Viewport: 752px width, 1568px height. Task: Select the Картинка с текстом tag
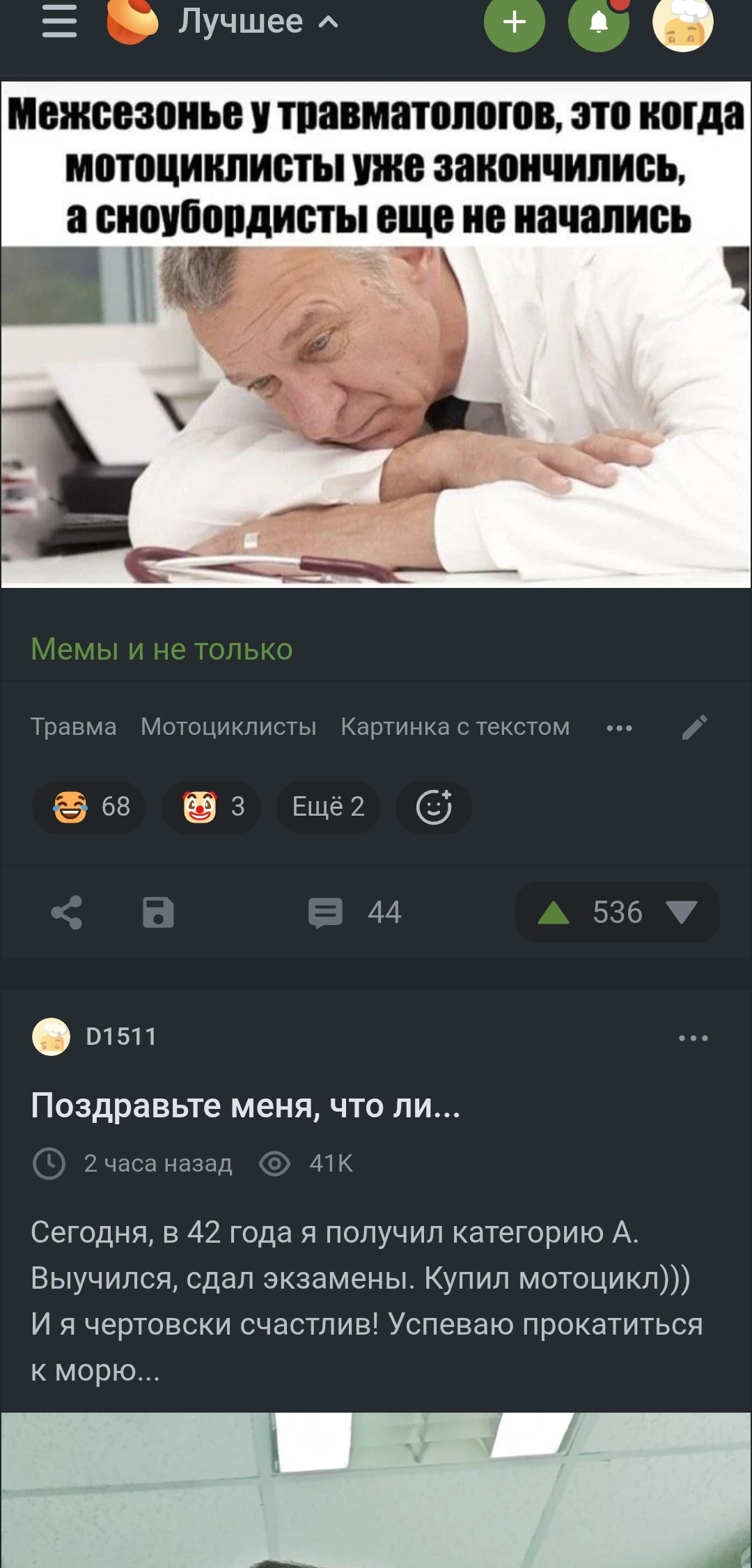coord(455,727)
